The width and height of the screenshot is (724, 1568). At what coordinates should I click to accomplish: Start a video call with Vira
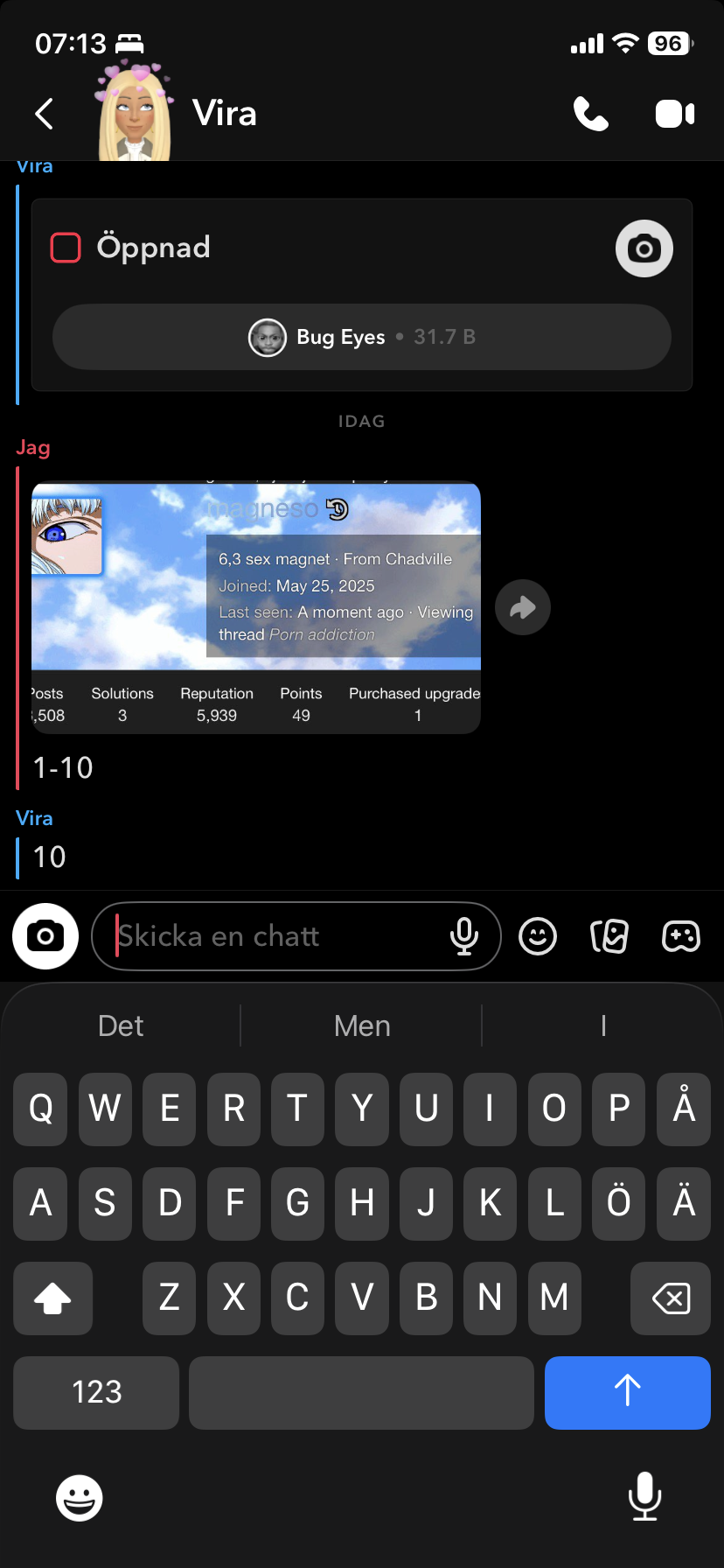pyautogui.click(x=674, y=114)
